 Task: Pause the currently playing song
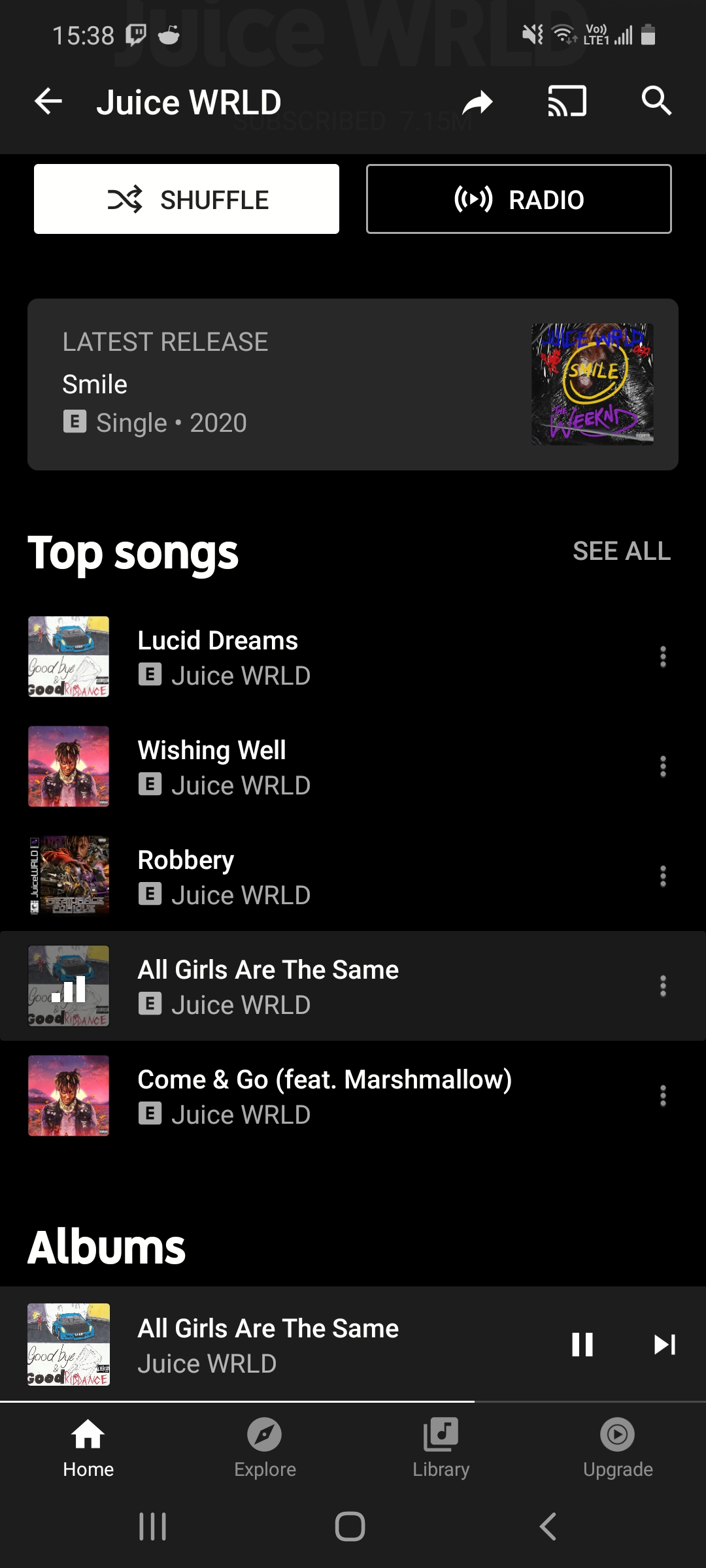point(582,1345)
